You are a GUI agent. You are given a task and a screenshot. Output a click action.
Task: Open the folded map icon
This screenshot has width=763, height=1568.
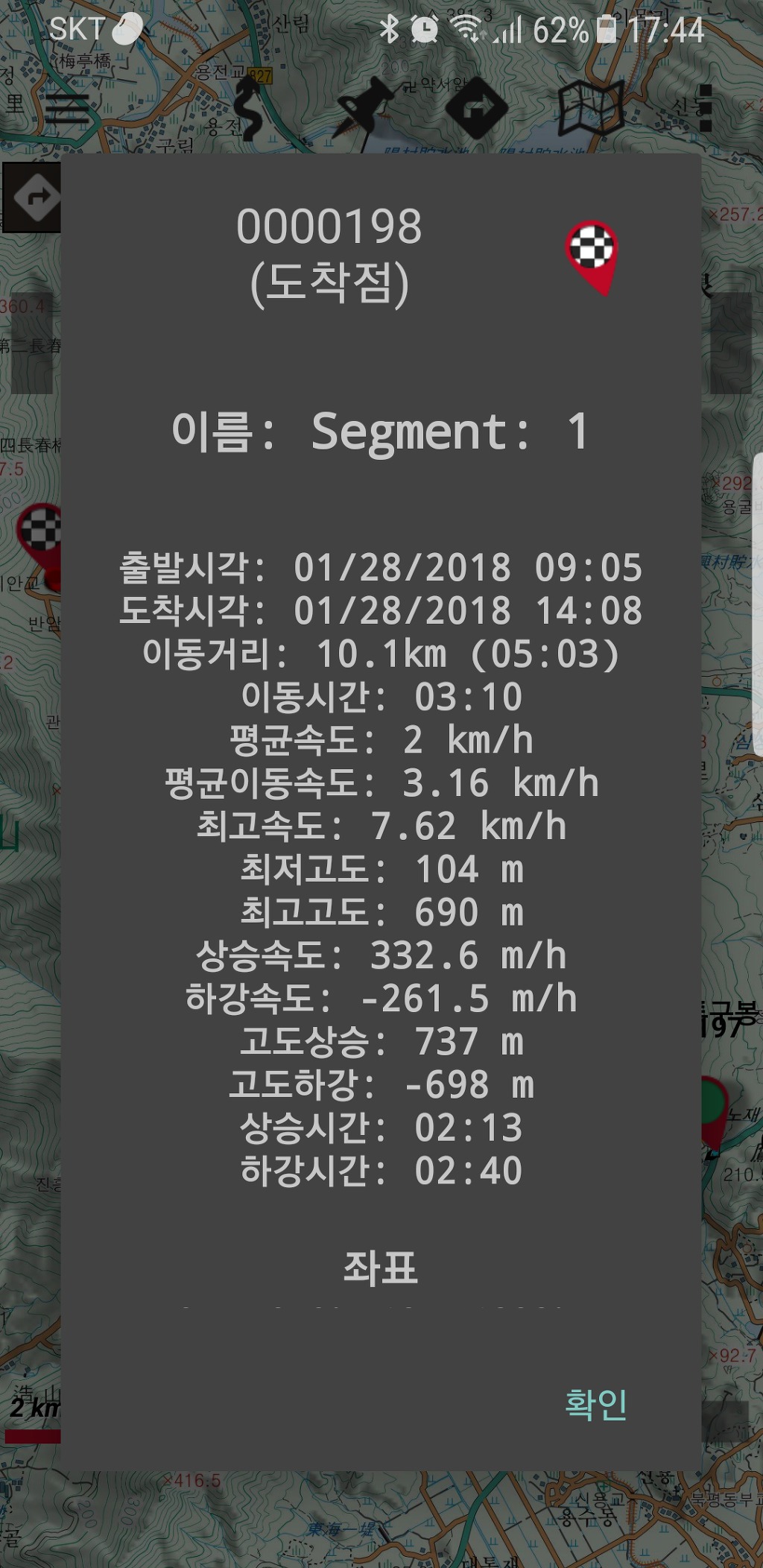coord(591,109)
